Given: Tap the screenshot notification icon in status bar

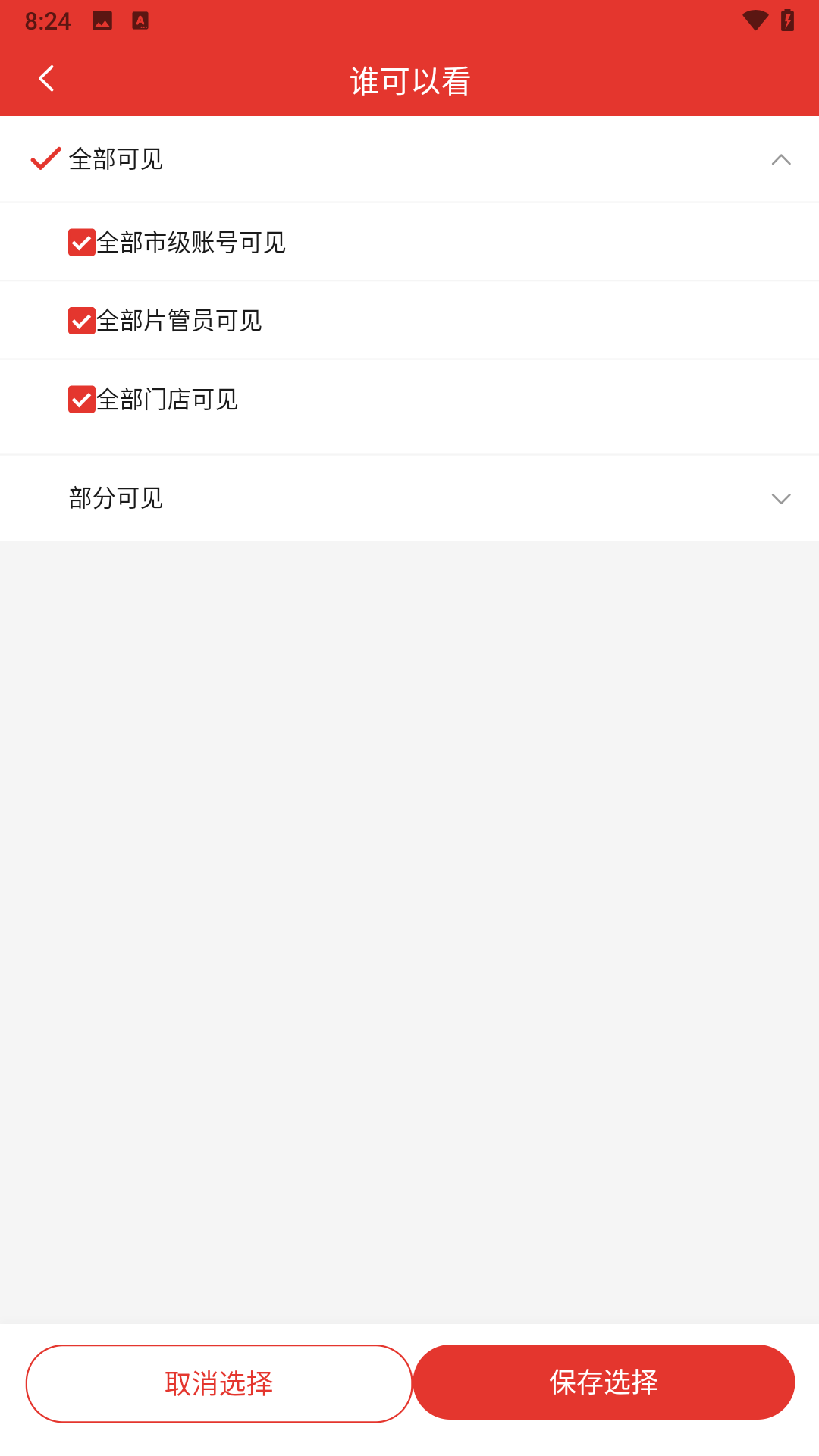Looking at the screenshot, I should point(102,20).
